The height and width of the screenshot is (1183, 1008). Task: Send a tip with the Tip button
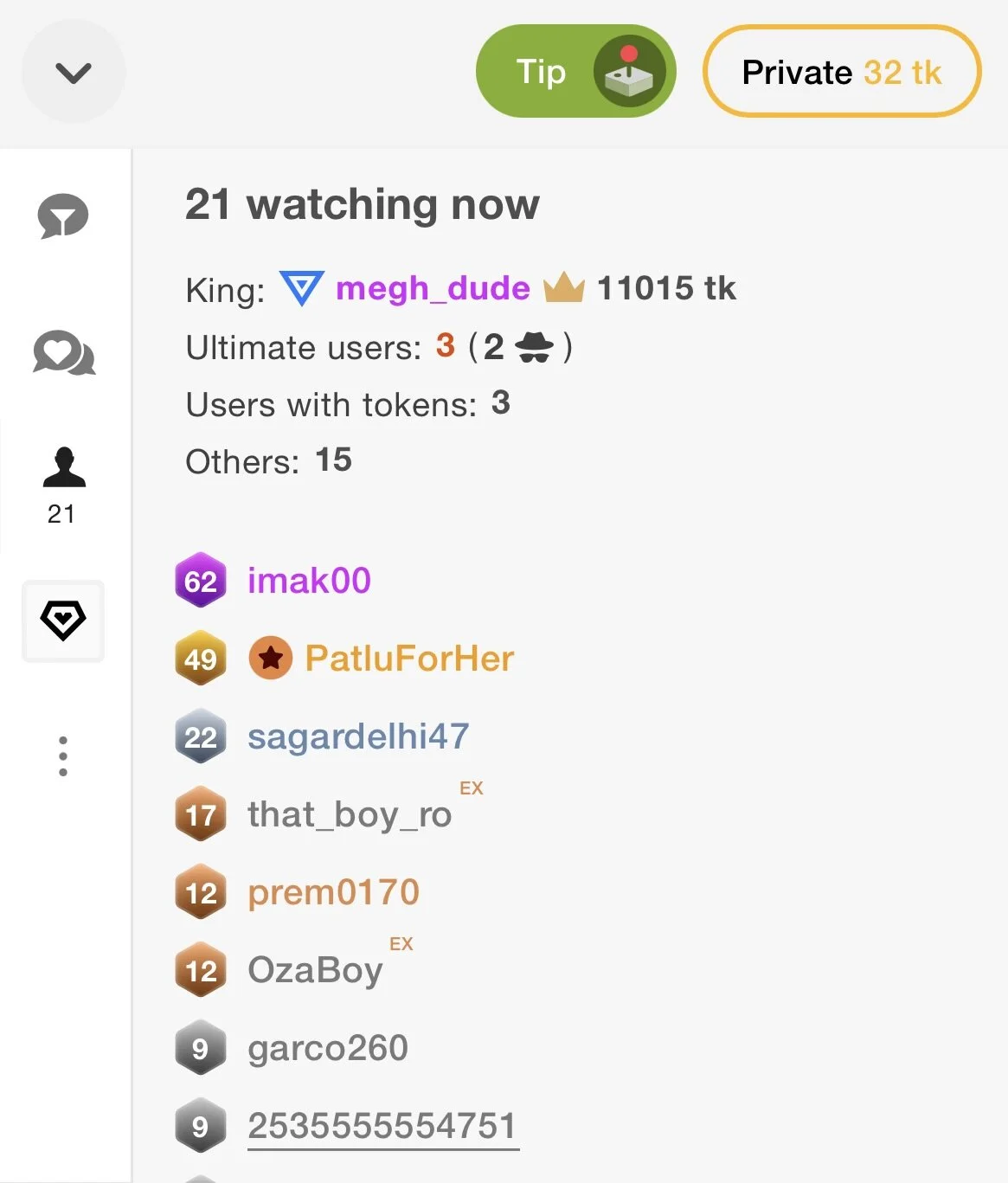click(x=575, y=72)
